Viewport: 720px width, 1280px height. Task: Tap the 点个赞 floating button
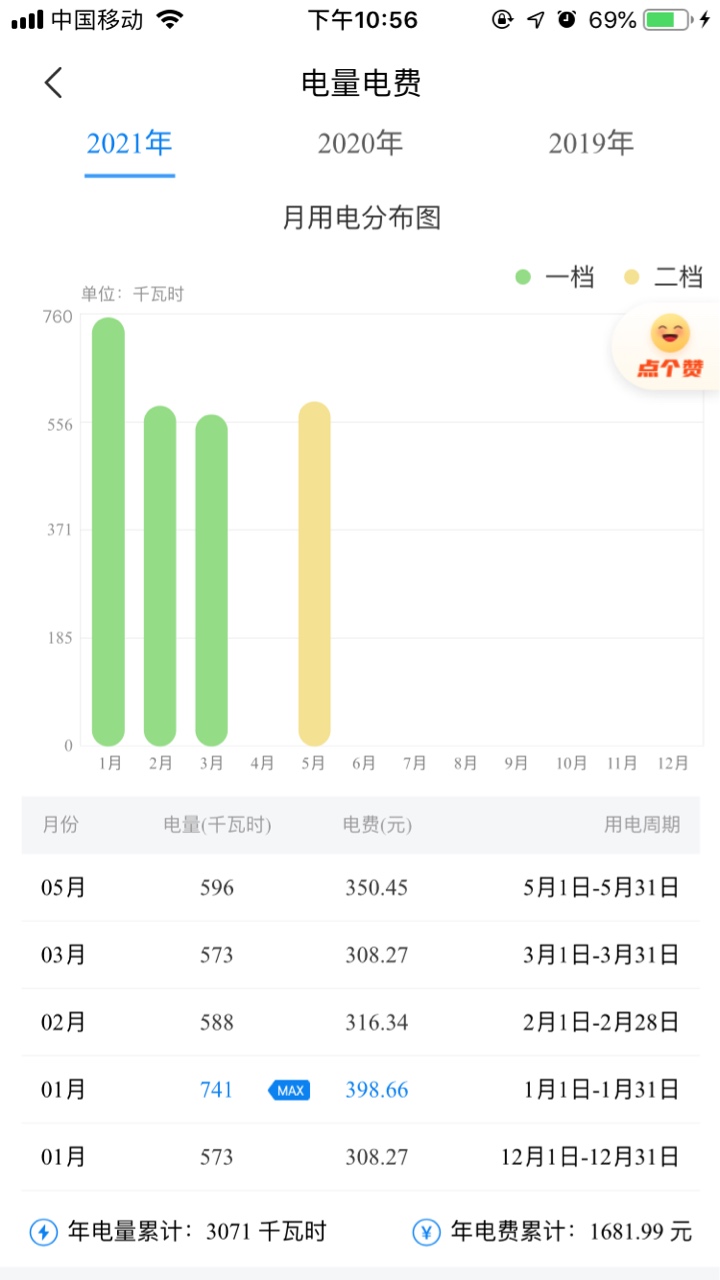pyautogui.click(x=668, y=346)
